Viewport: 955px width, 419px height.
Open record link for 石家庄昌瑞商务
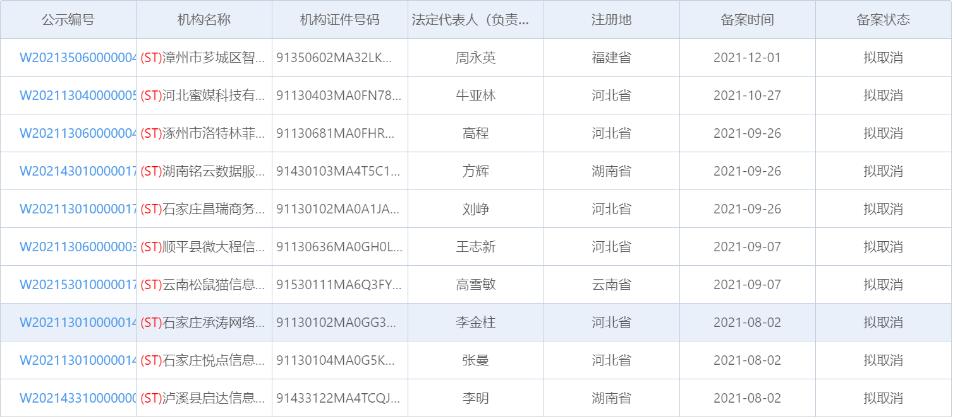pos(77,210)
